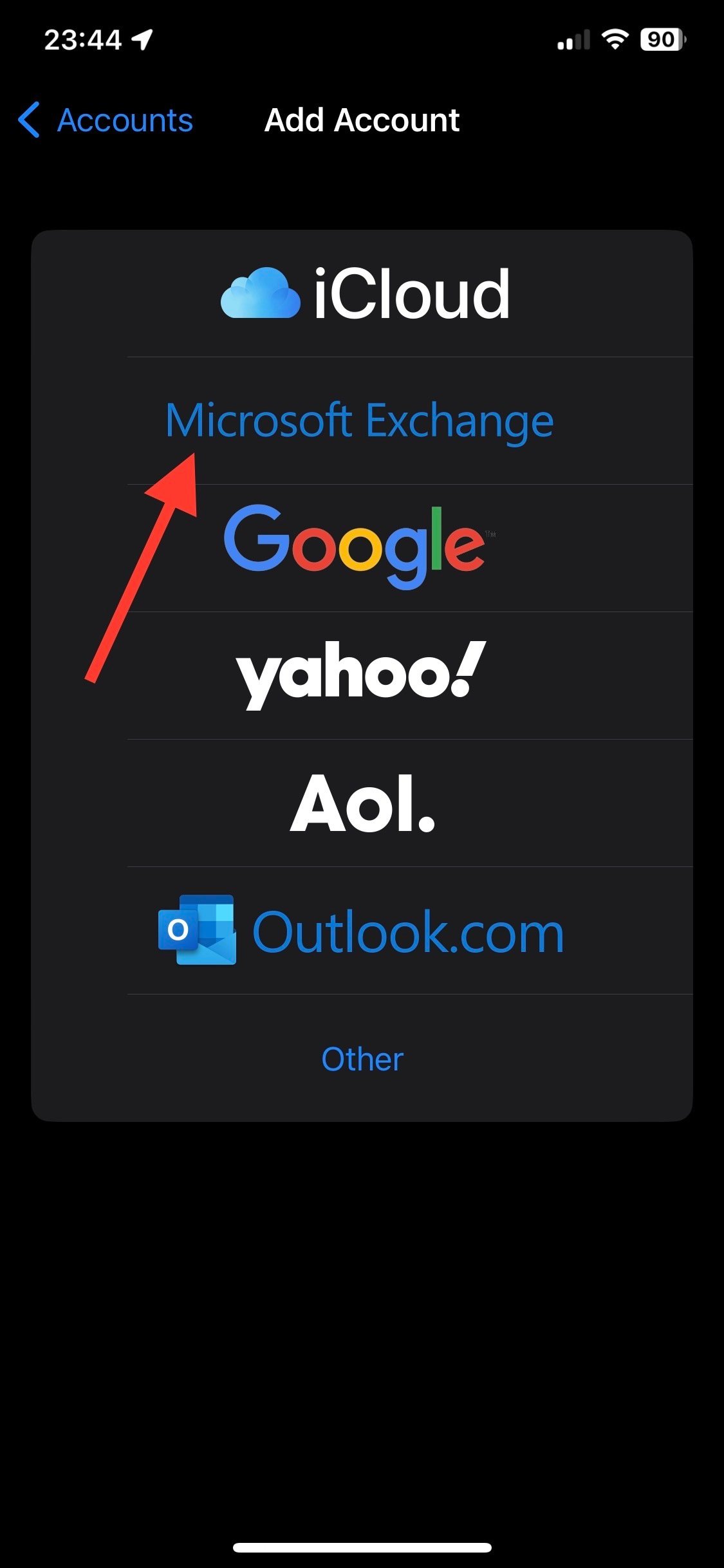The height and width of the screenshot is (1568, 724).
Task: Select Yahoo account option
Action: [362, 676]
